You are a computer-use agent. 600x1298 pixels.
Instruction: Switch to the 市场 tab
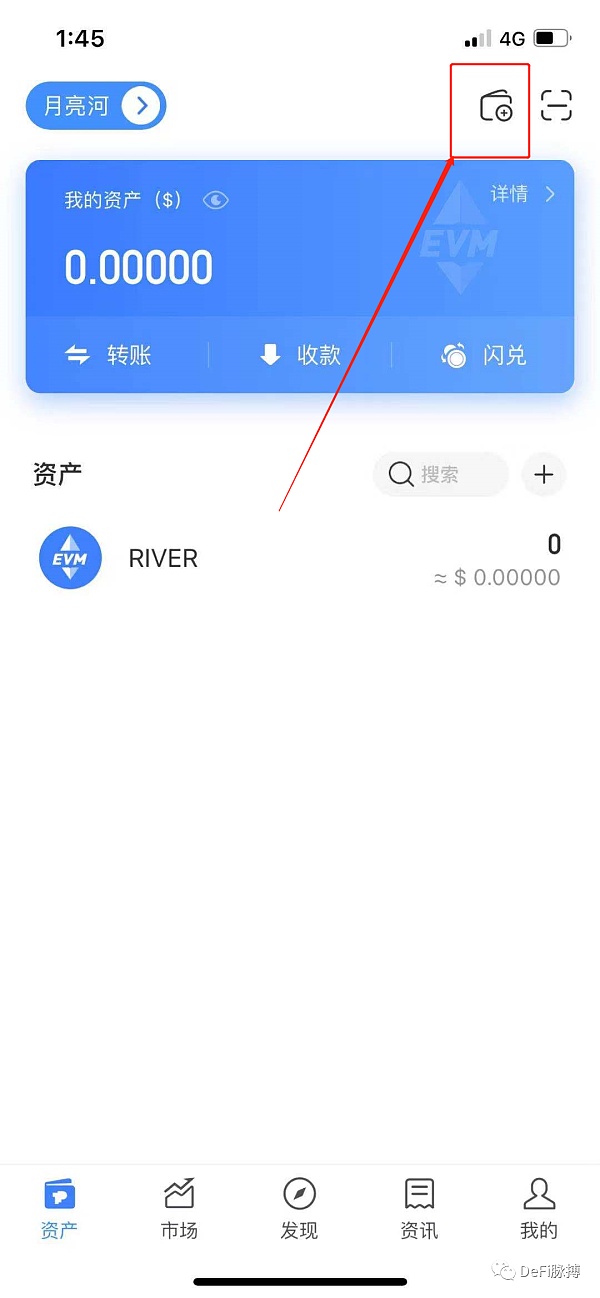coord(180,1209)
